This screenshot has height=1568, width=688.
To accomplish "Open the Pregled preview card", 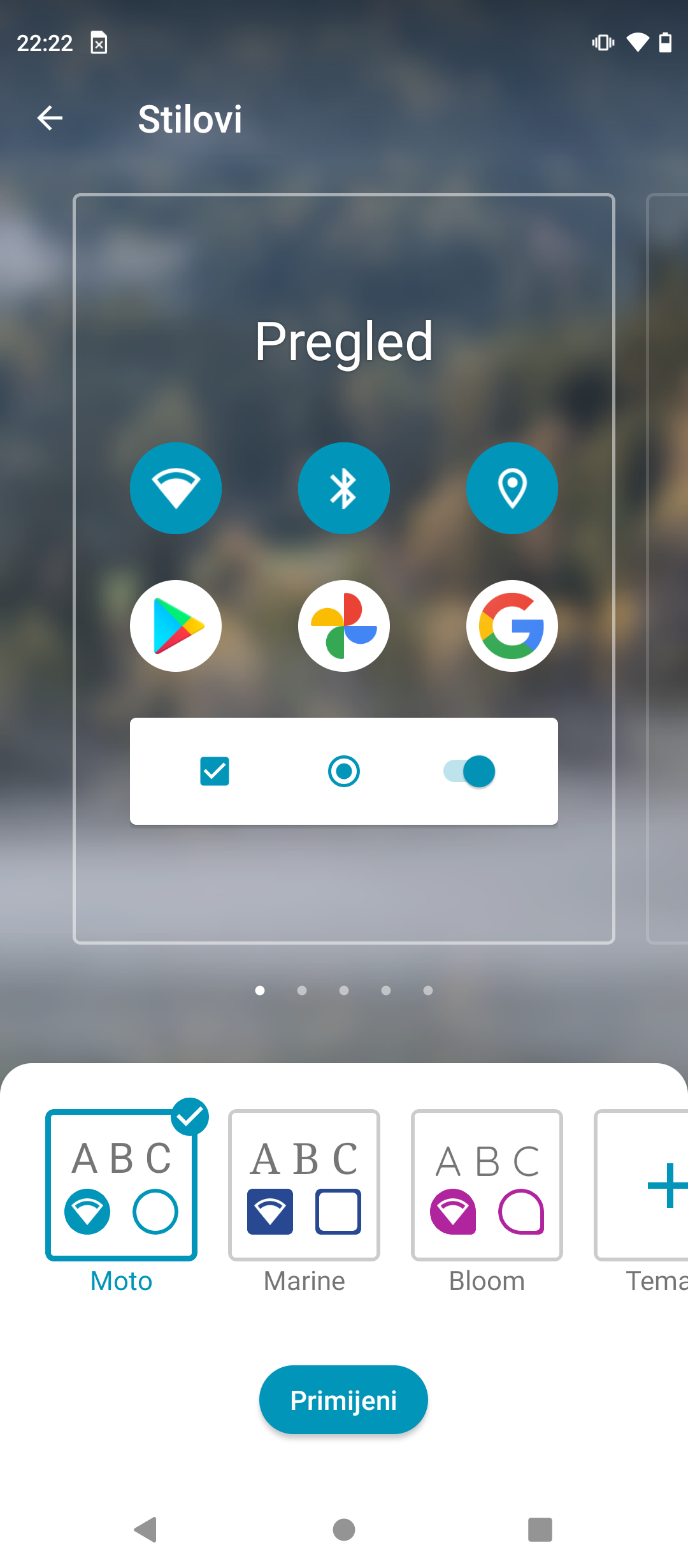I will (x=344, y=569).
